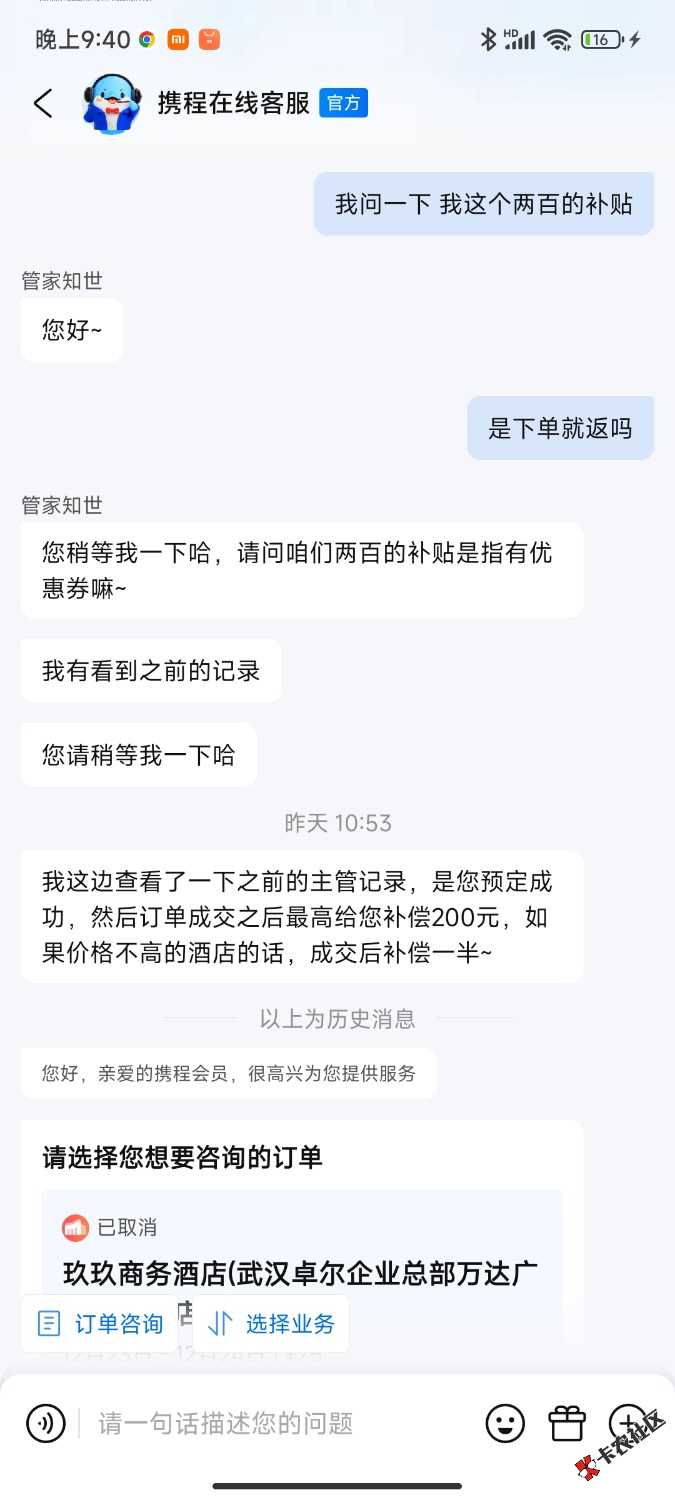Switch to voice input mode

click(45, 1423)
